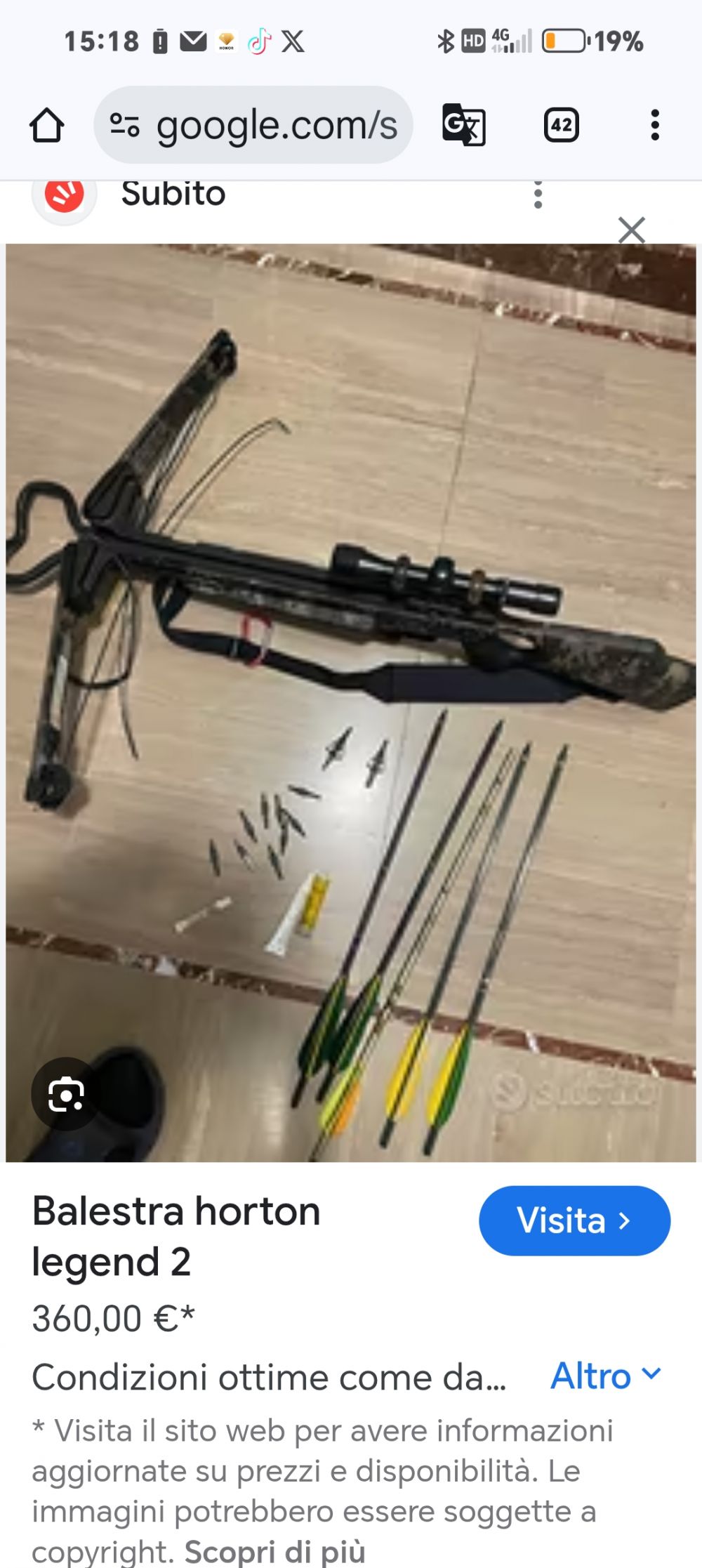Viewport: 702px width, 1568px height.
Task: Open the tab switcher showing 42 tabs
Action: 561,126
